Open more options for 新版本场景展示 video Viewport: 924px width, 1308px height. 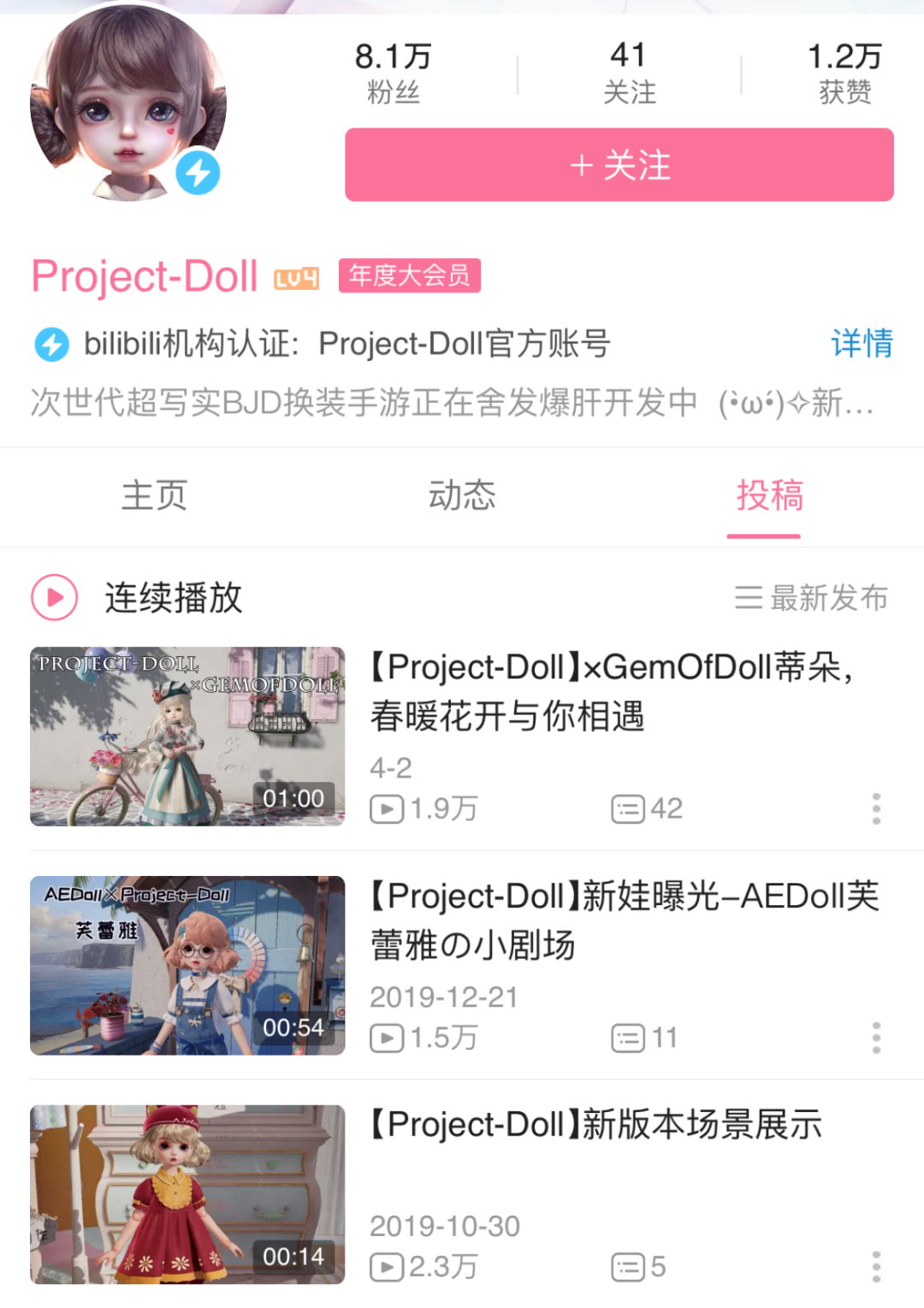(876, 1267)
